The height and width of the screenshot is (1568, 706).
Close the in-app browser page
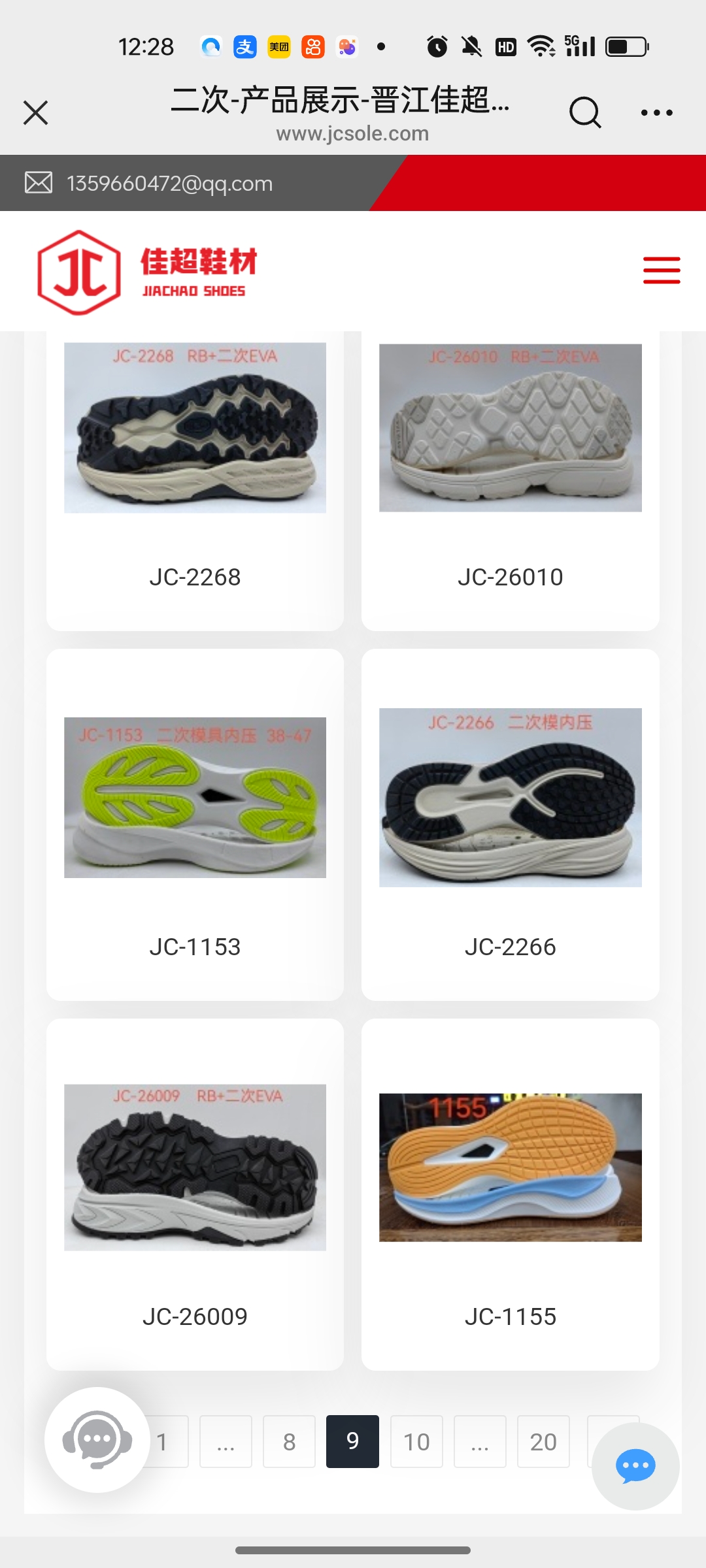36,112
